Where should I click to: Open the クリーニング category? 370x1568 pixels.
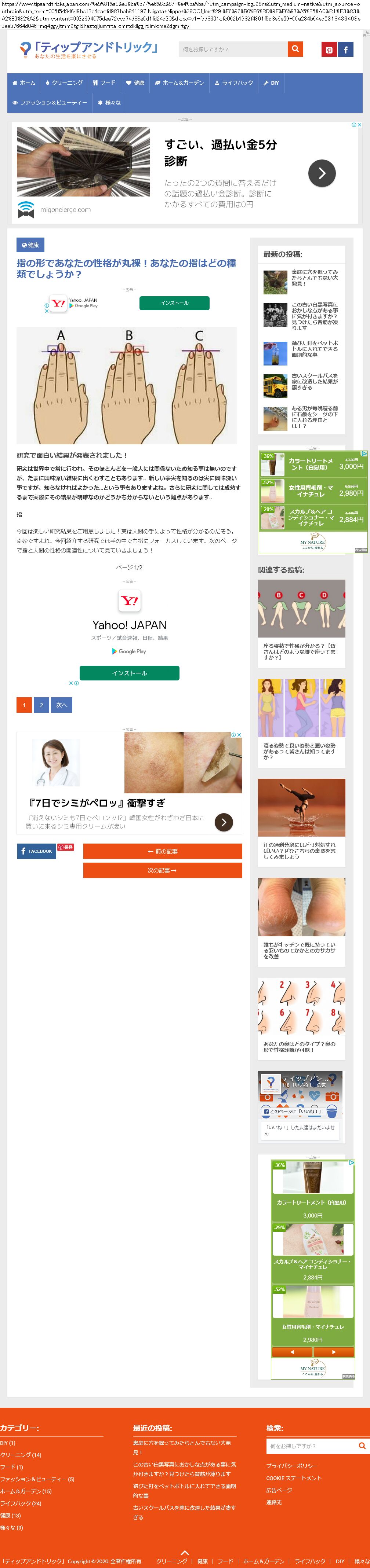pos(64,83)
